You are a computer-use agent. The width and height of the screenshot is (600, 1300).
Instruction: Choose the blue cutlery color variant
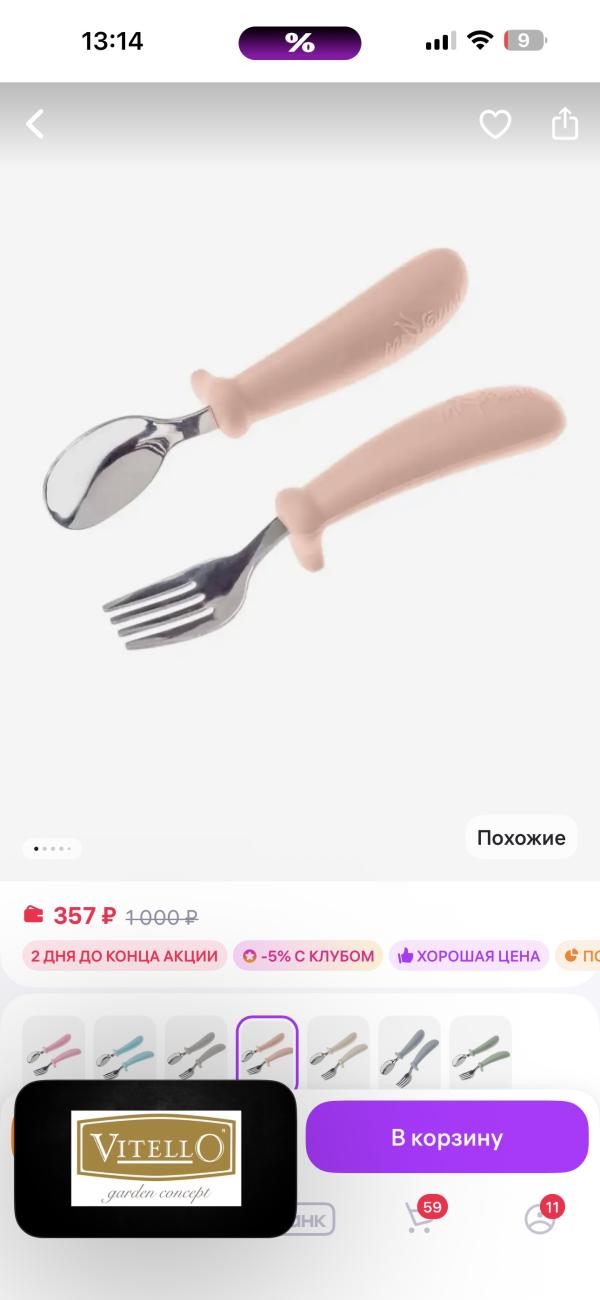[x=125, y=1050]
